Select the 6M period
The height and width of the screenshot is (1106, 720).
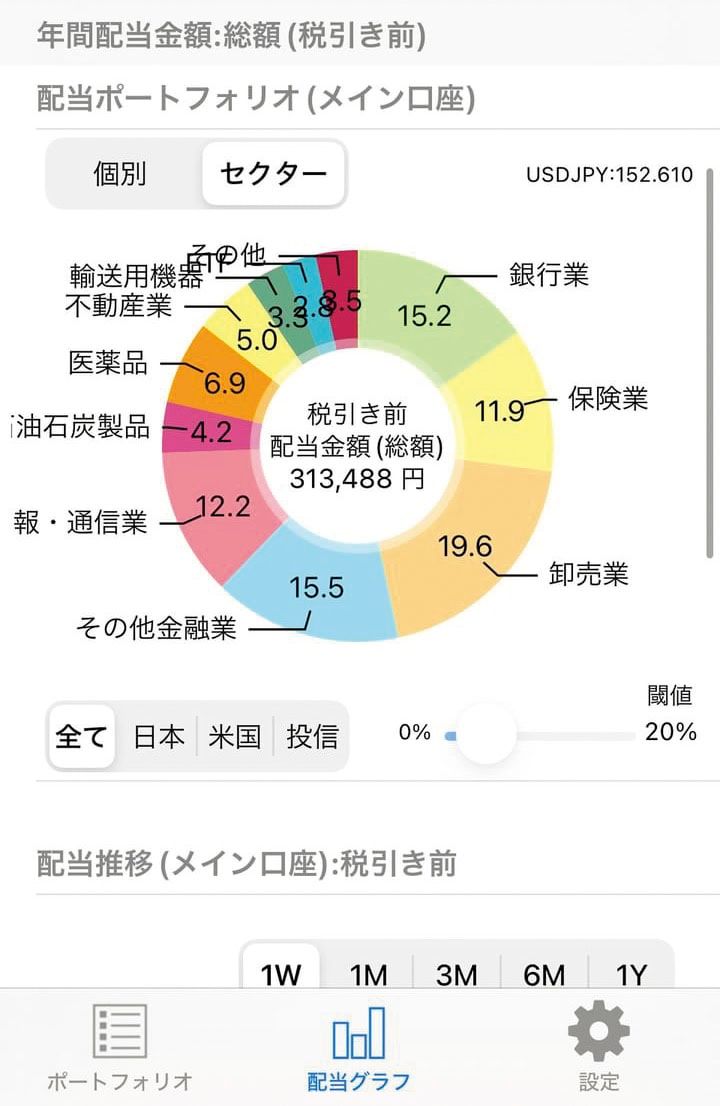coord(544,974)
